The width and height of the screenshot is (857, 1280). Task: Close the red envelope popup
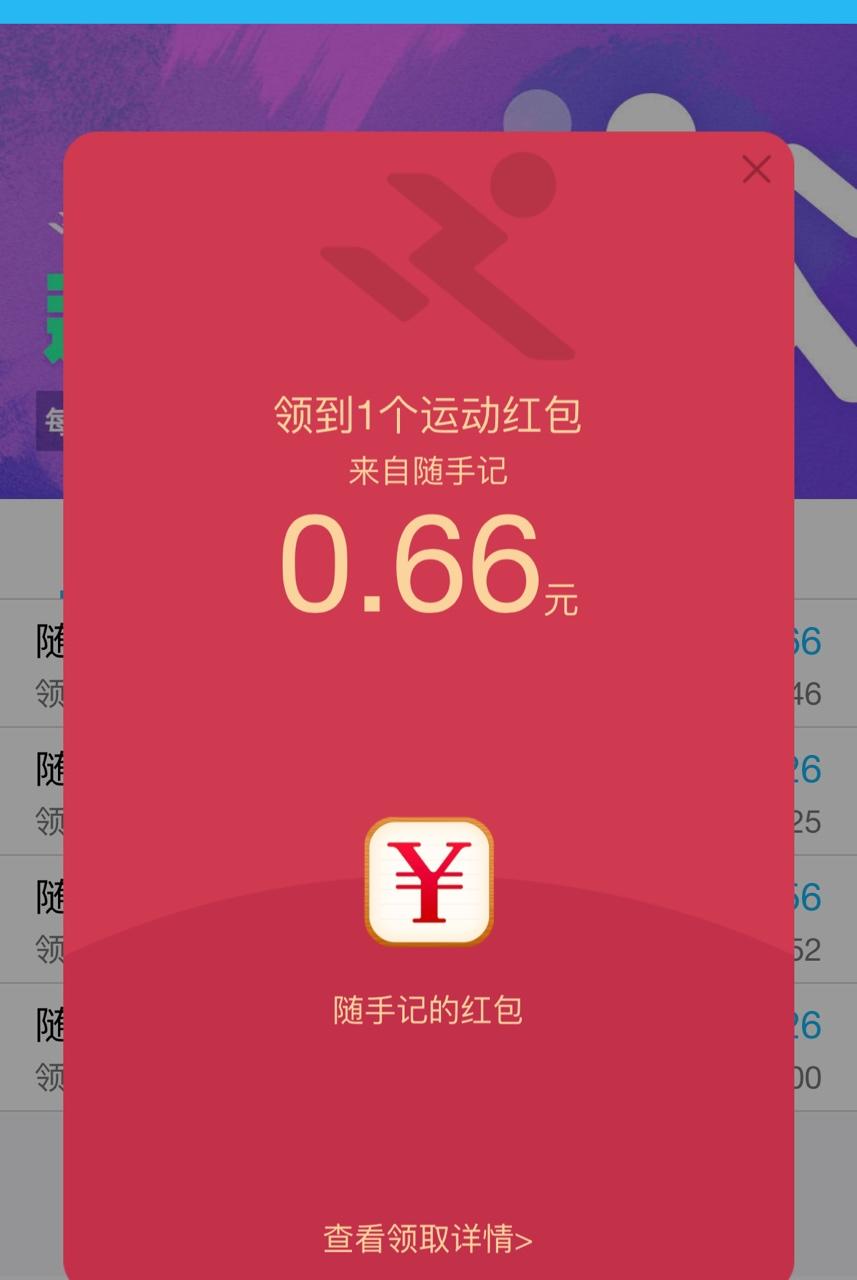756,170
